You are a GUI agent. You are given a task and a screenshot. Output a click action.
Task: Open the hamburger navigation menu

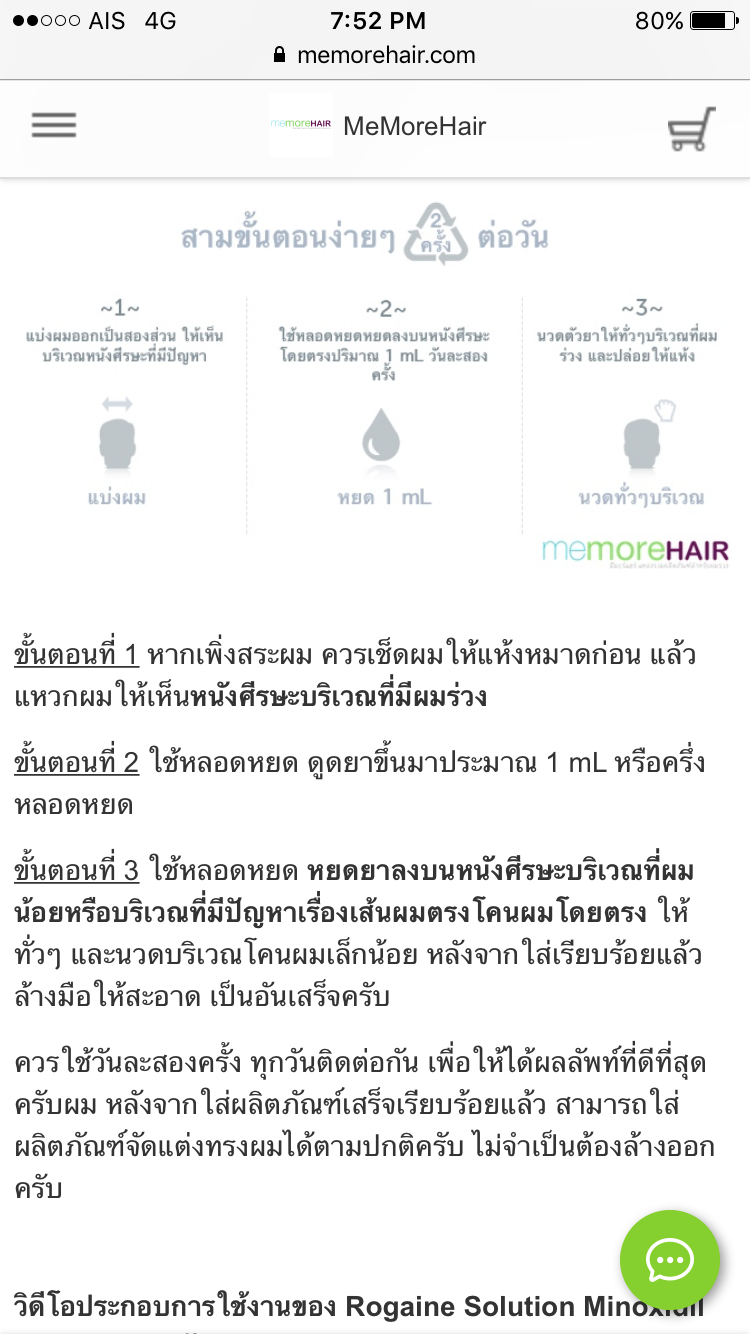(54, 125)
